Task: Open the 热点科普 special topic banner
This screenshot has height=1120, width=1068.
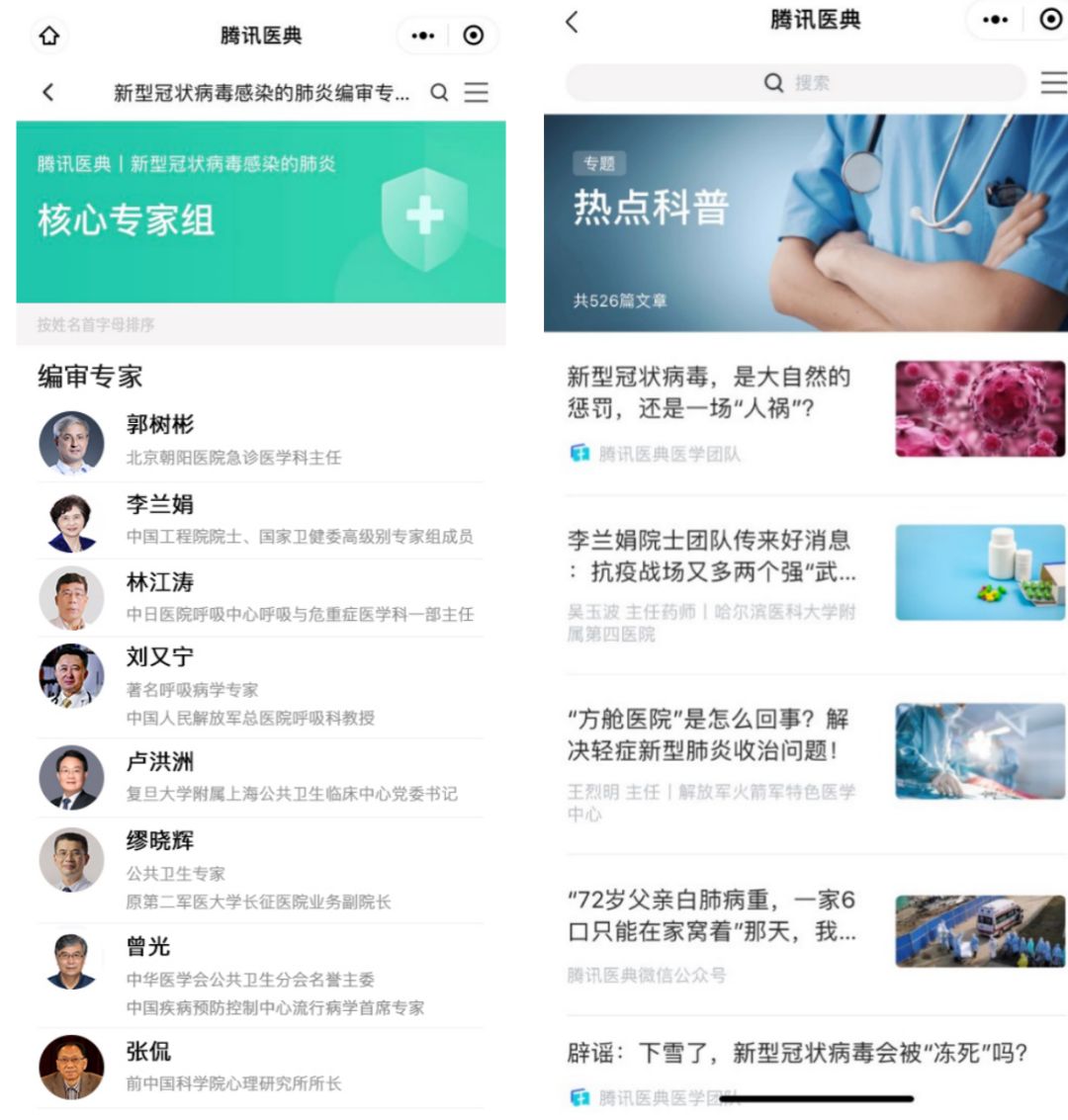Action: point(805,222)
